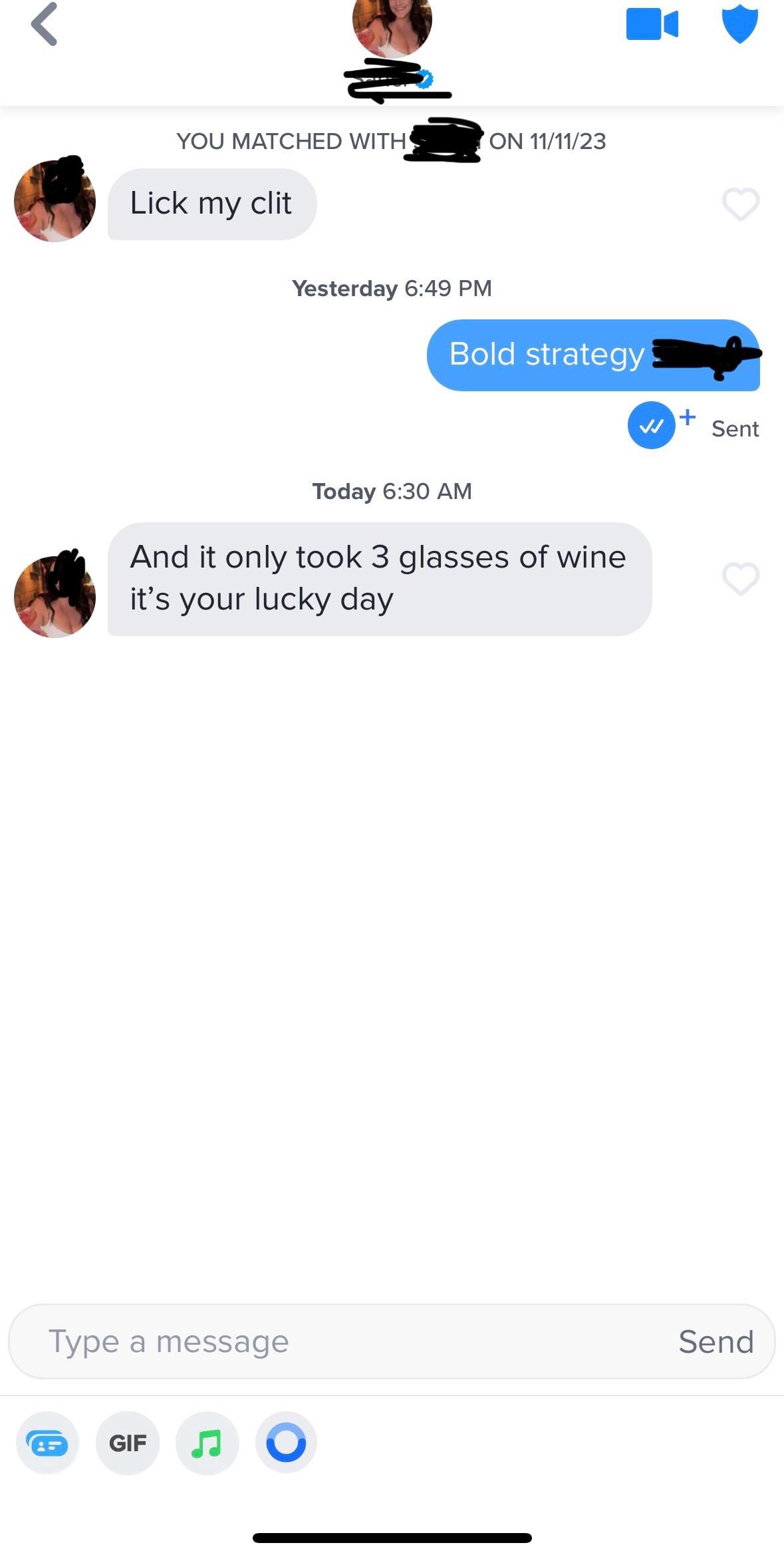Open match's profile photo in header
Viewport: 784px width, 1559px height.
(392, 25)
